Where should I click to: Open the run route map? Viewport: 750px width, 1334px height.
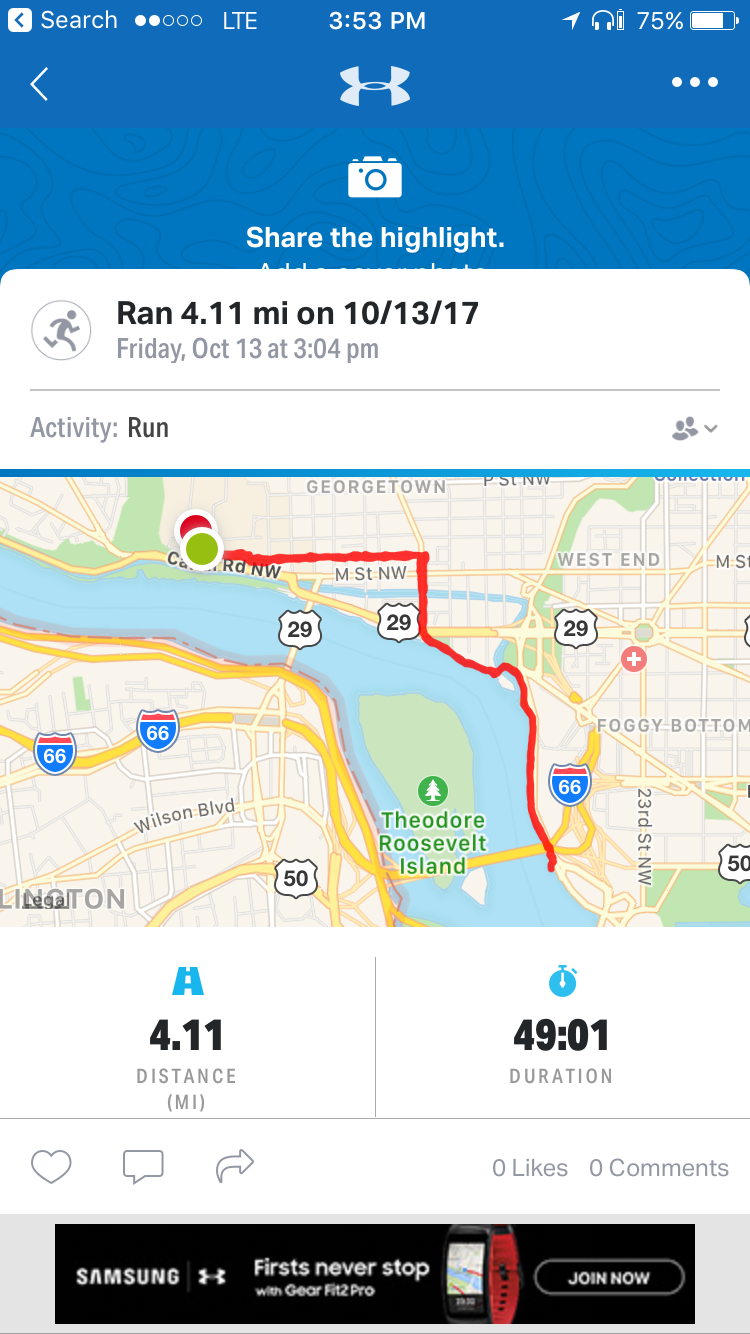click(x=375, y=702)
